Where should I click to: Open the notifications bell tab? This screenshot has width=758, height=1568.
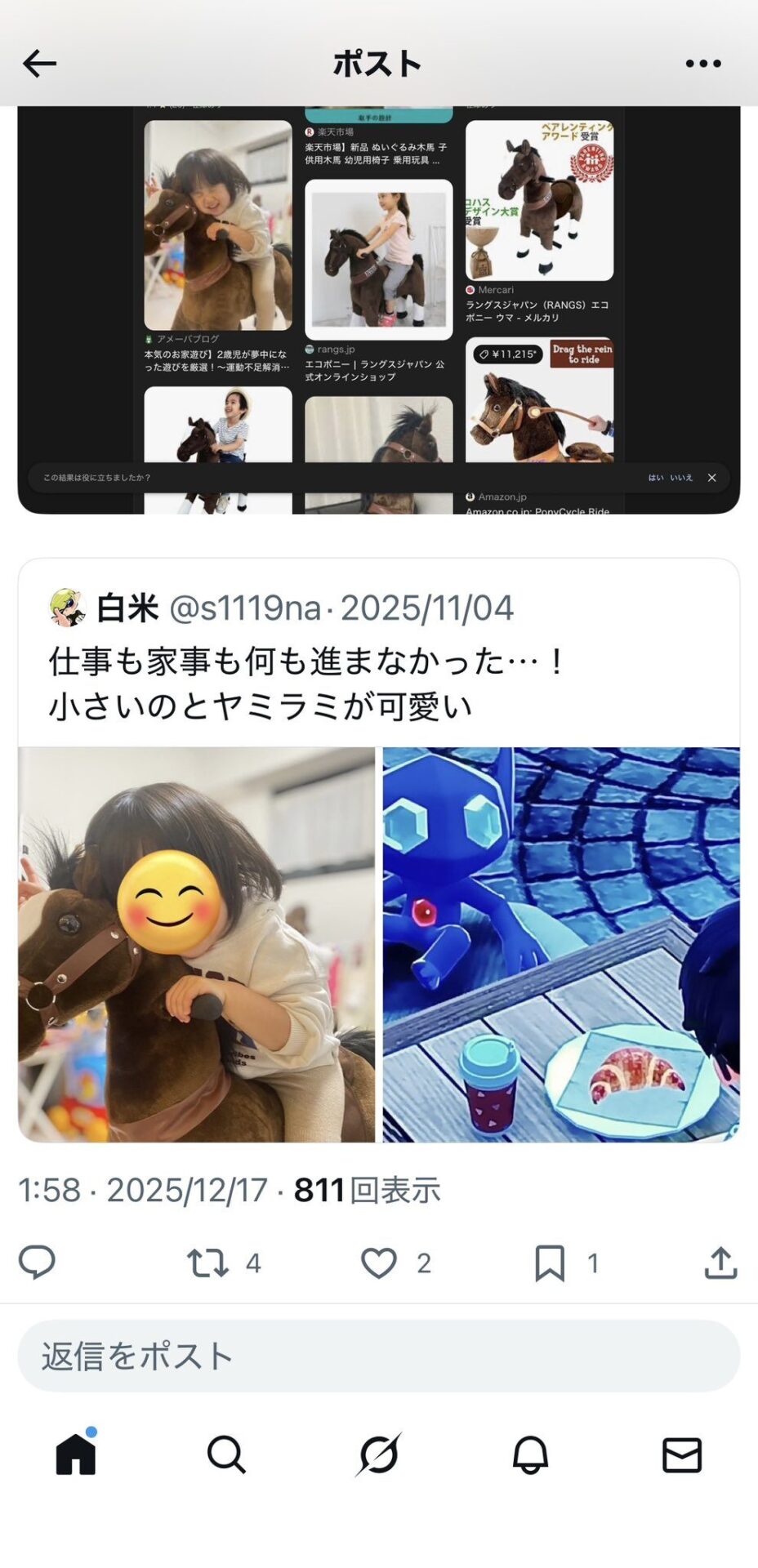[530, 1454]
